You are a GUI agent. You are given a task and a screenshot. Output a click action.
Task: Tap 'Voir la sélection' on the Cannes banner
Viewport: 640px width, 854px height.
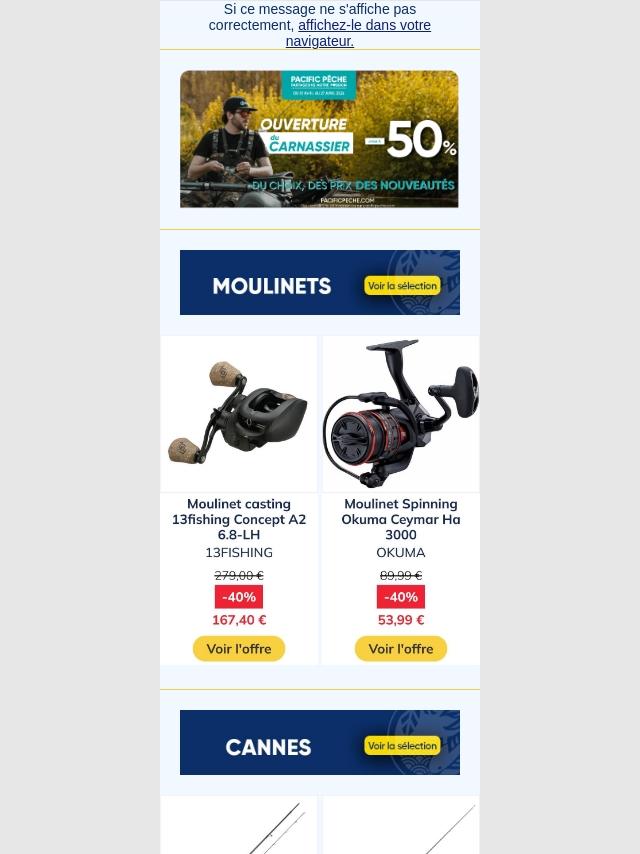402,746
